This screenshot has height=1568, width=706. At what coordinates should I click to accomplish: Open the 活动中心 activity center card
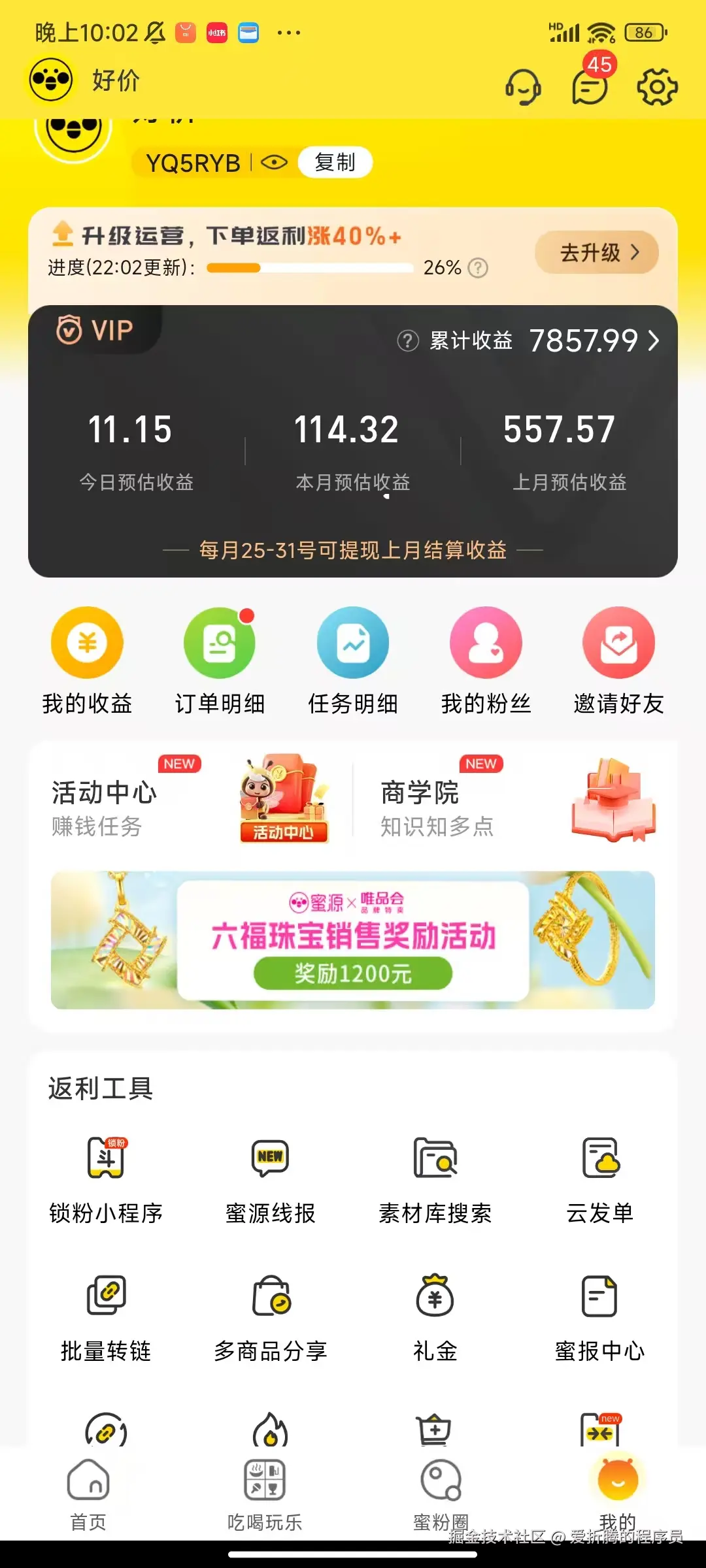190,800
